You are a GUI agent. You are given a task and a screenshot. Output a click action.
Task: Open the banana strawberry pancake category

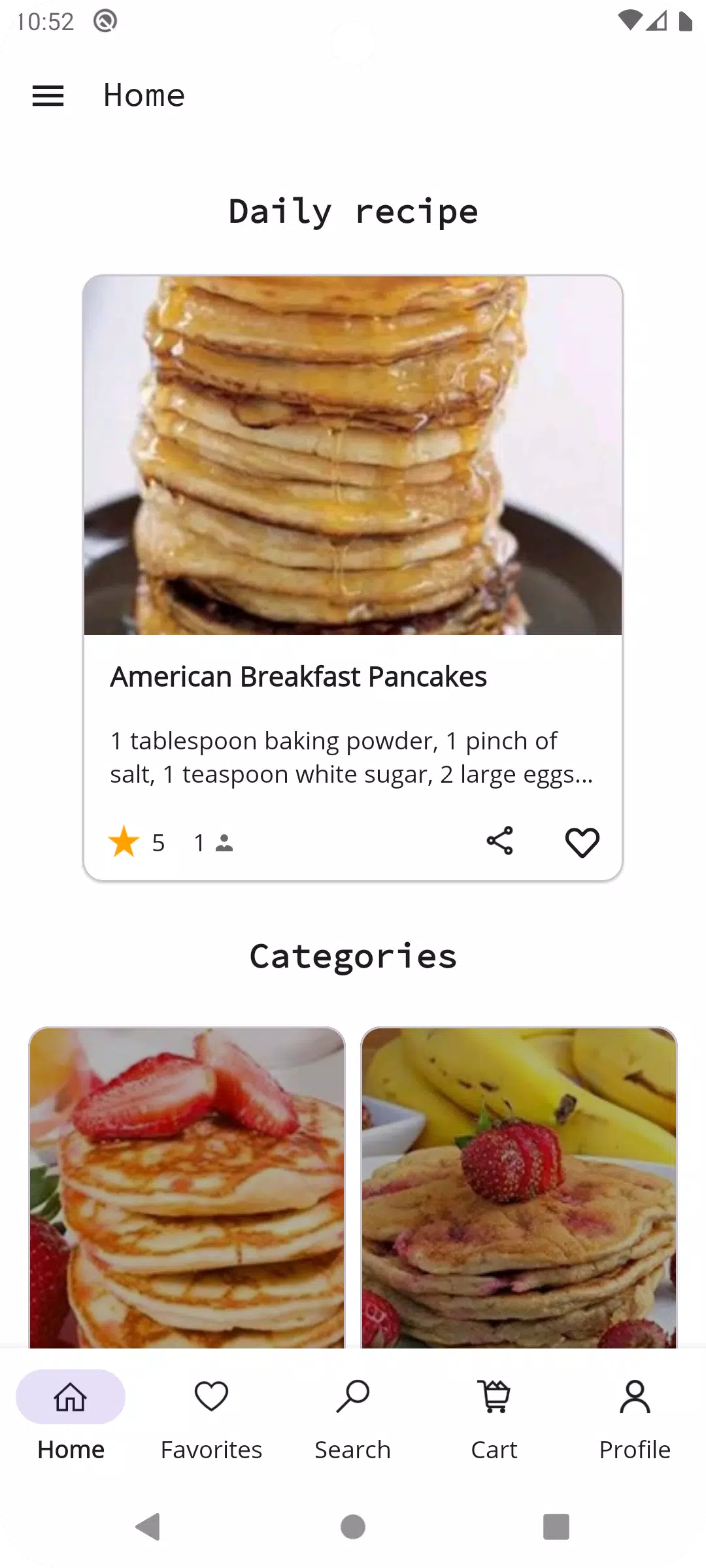tap(519, 1187)
